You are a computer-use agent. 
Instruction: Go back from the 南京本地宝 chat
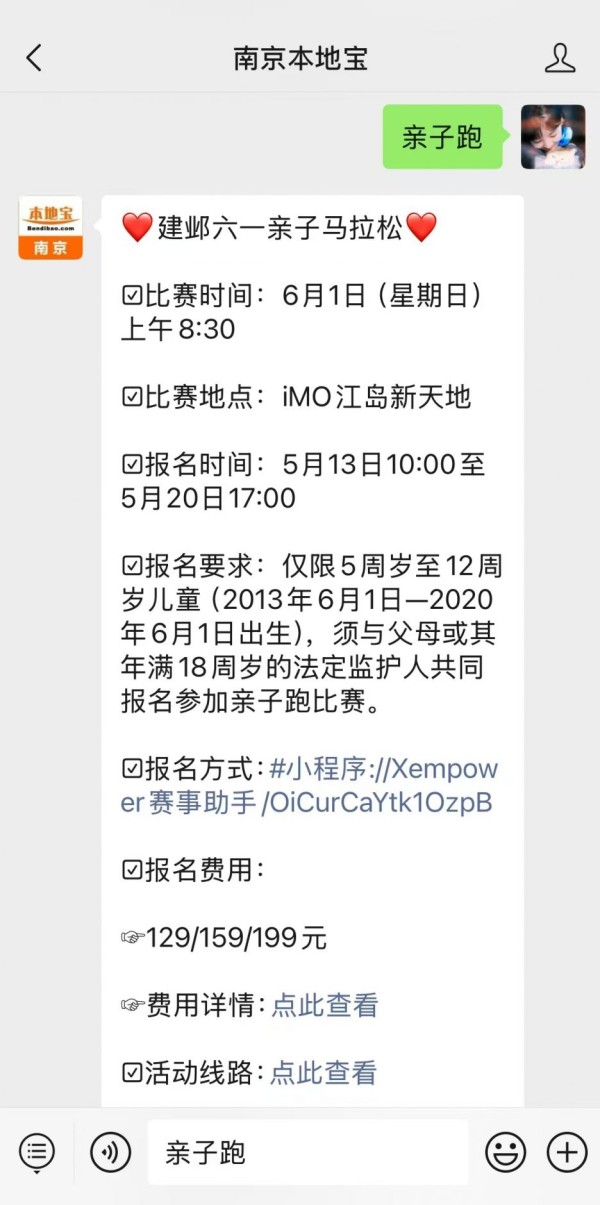[35, 58]
